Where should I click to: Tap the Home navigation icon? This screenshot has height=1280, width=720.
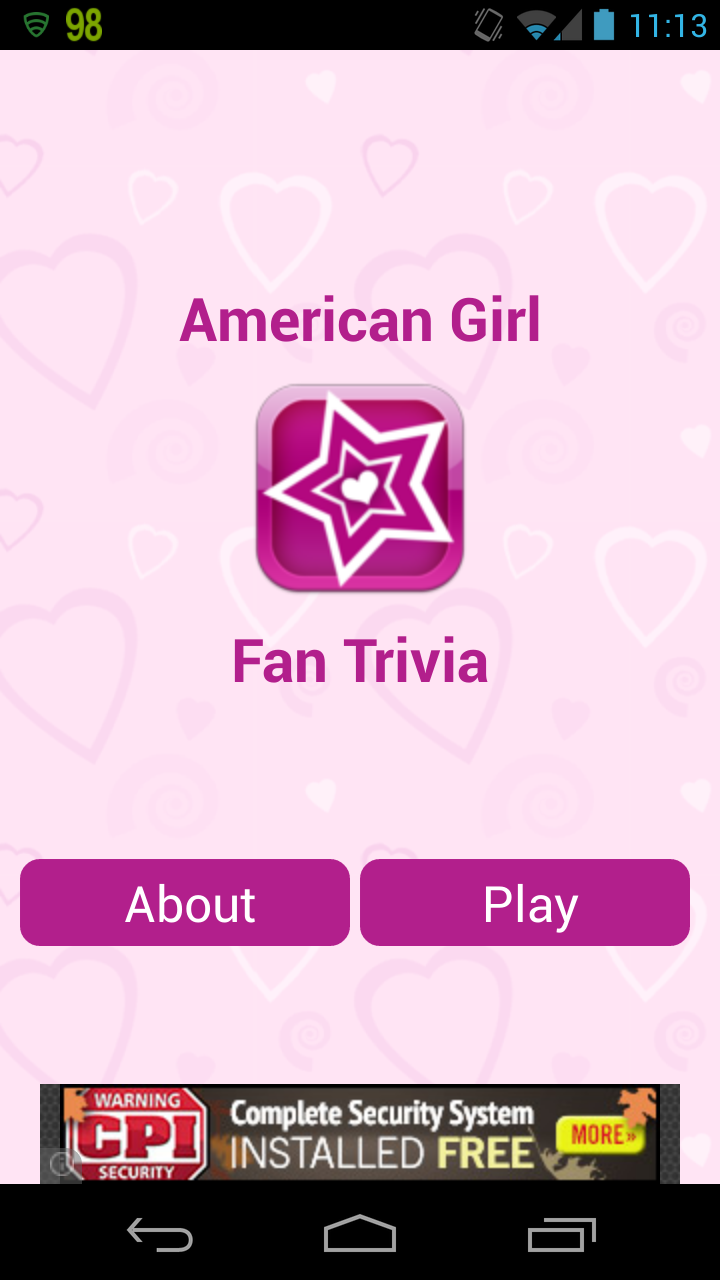pos(360,1235)
